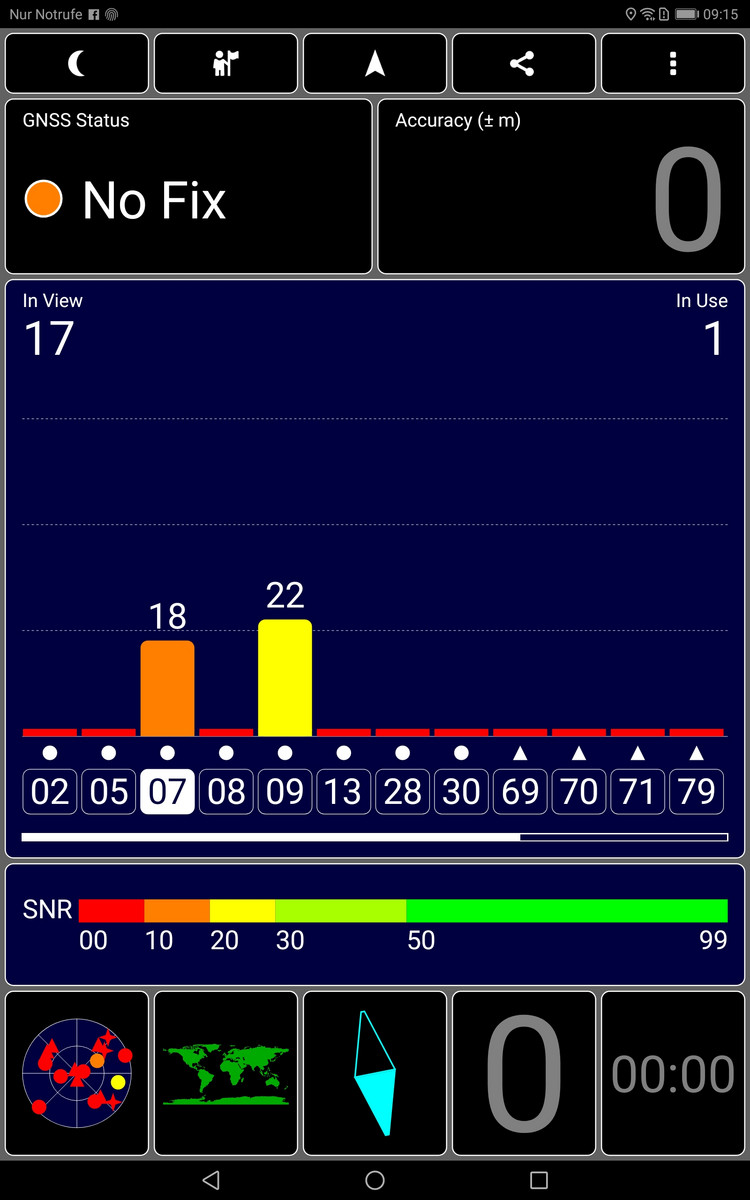Screen dimensions: 750x1200
Task: Open the world map tile
Action: [x=226, y=1073]
